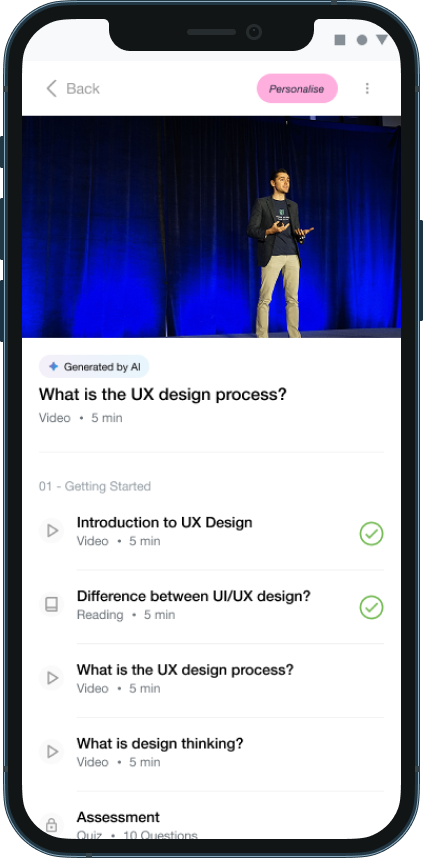Select What is the UX design process lesson
This screenshot has width=423, height=858.
point(211,679)
